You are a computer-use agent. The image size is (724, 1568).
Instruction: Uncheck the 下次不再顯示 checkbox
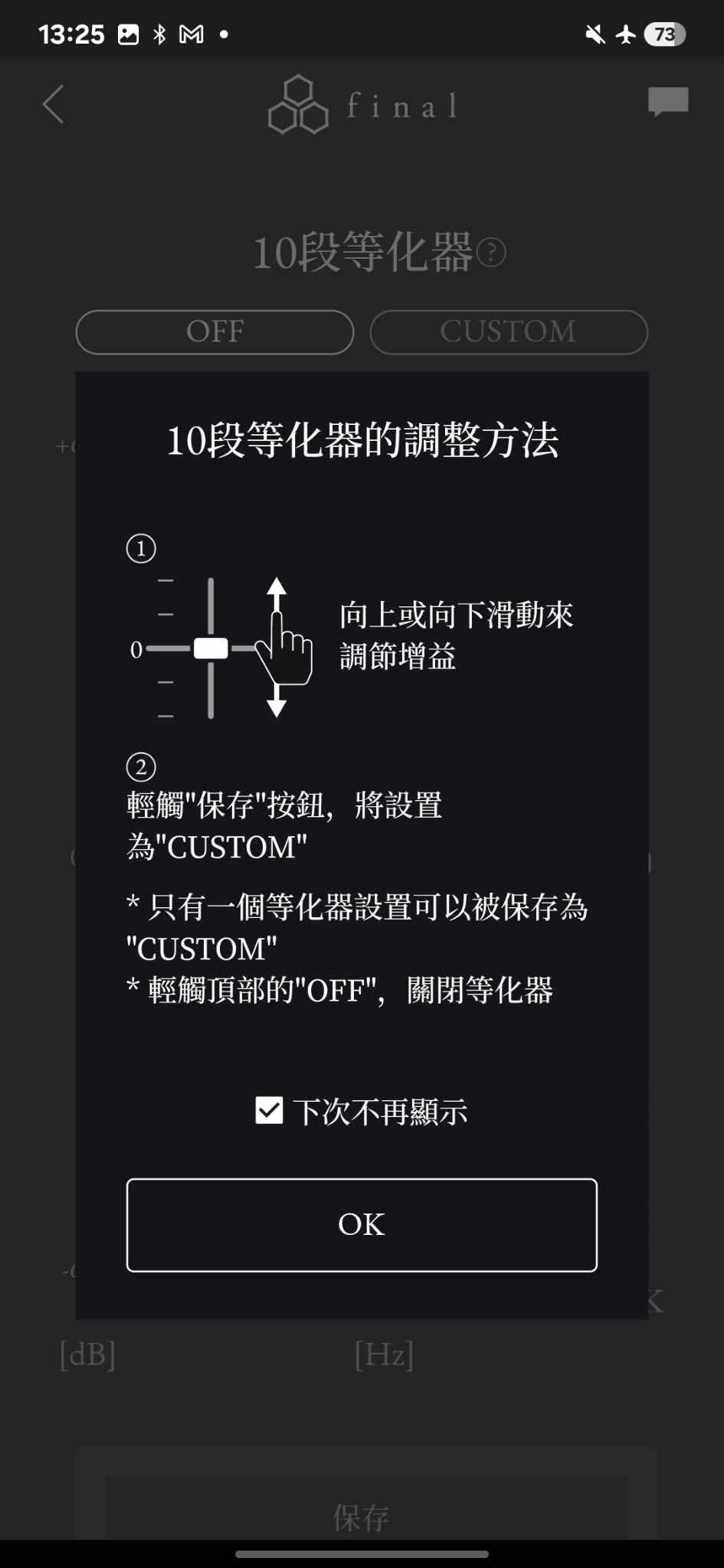[269, 1109]
